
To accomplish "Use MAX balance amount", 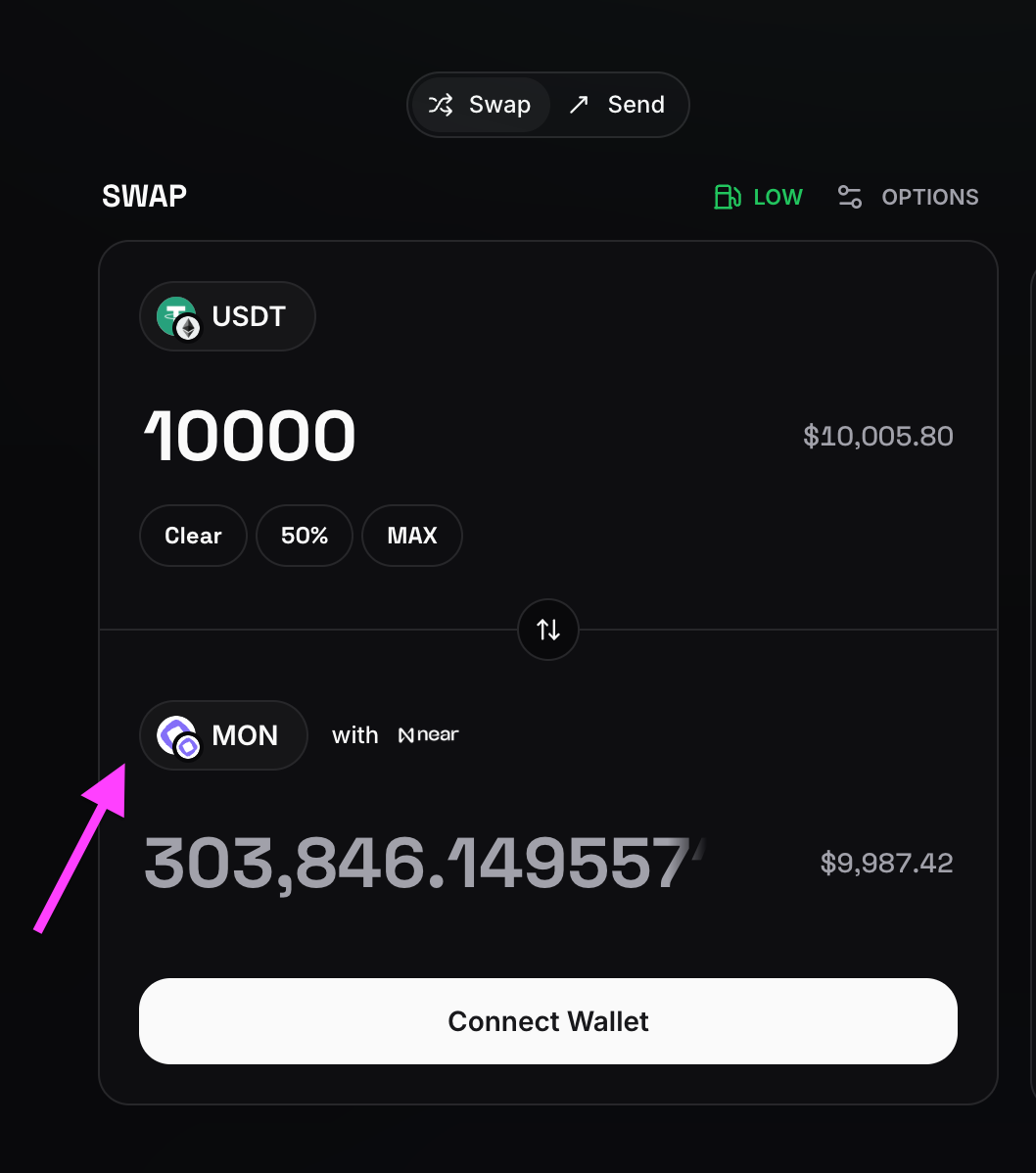I will 411,536.
